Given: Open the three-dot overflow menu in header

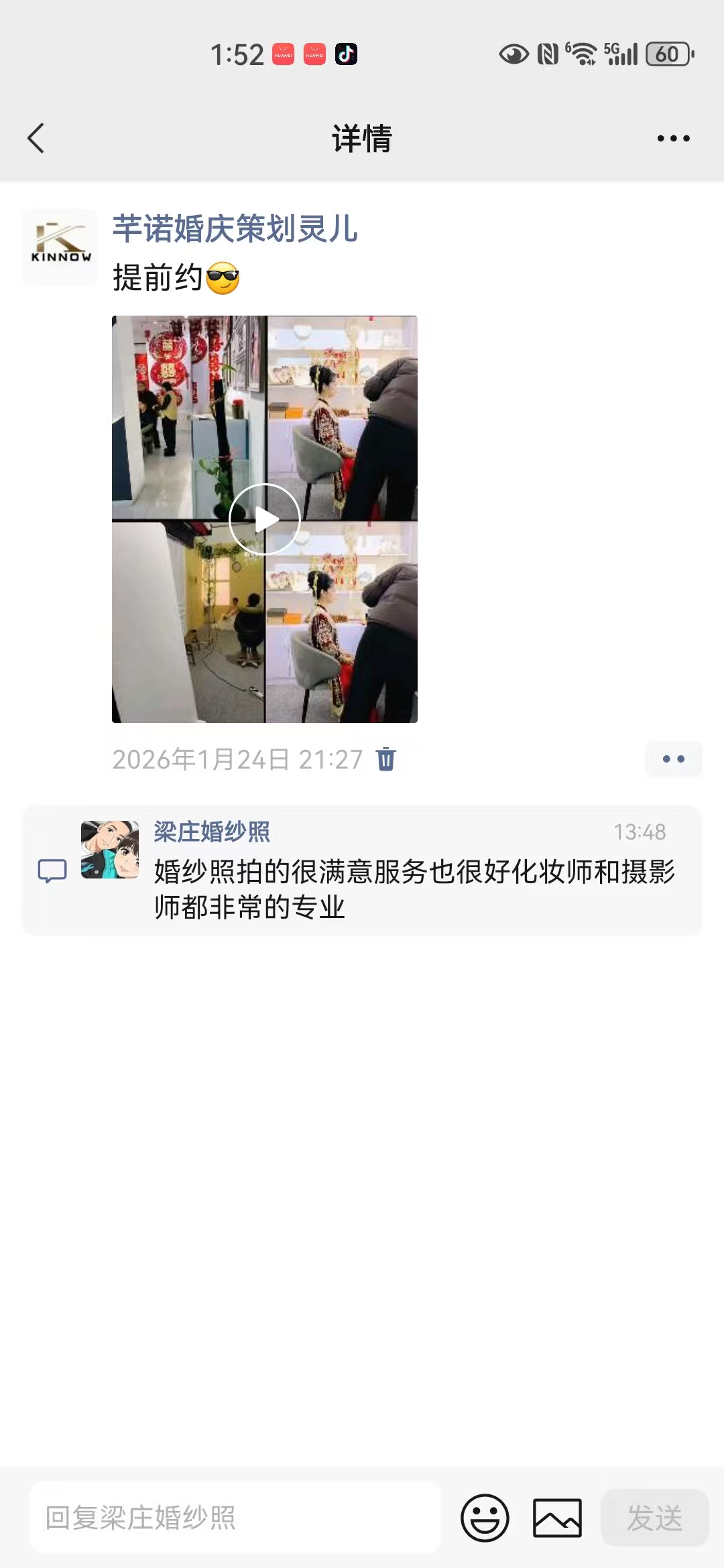Looking at the screenshot, I should point(673,139).
